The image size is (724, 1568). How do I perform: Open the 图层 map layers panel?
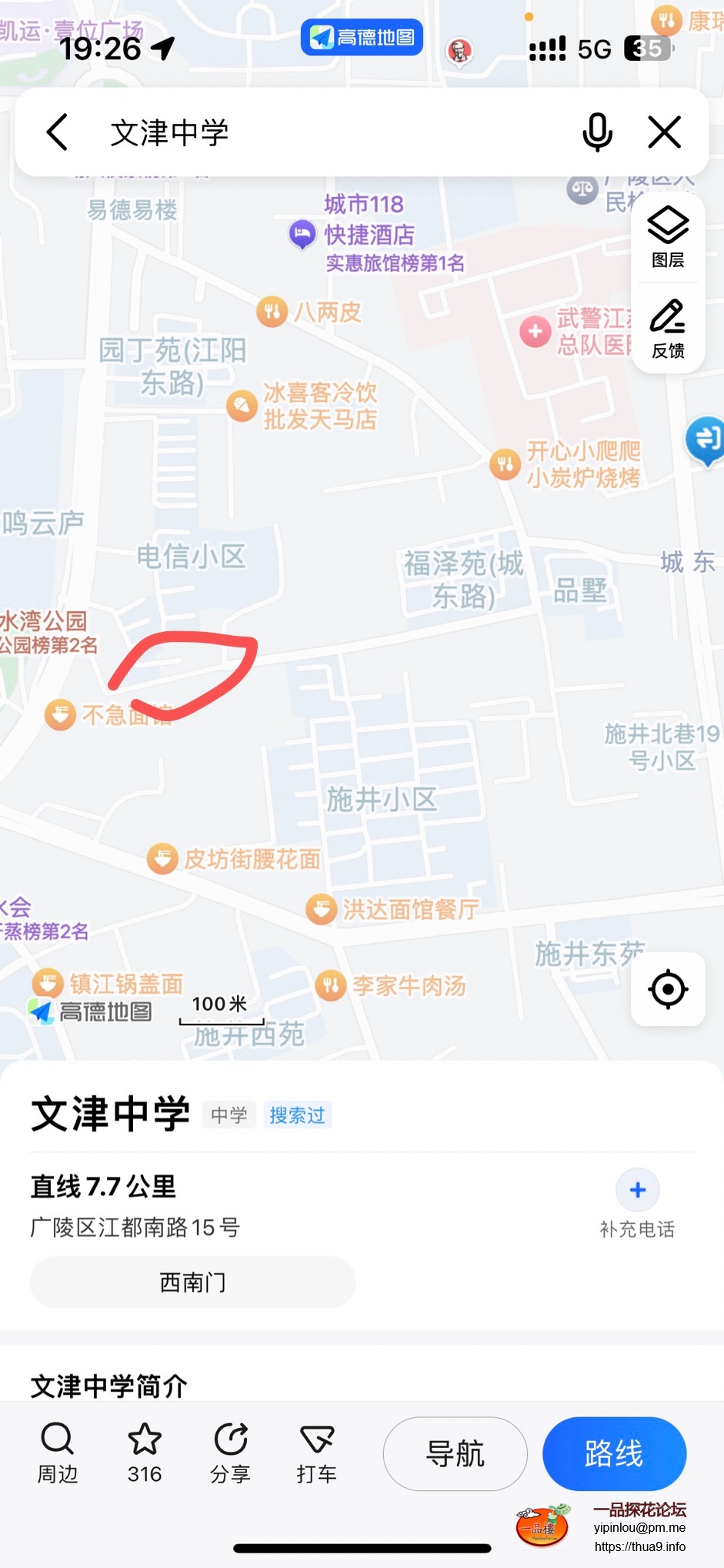tap(668, 238)
